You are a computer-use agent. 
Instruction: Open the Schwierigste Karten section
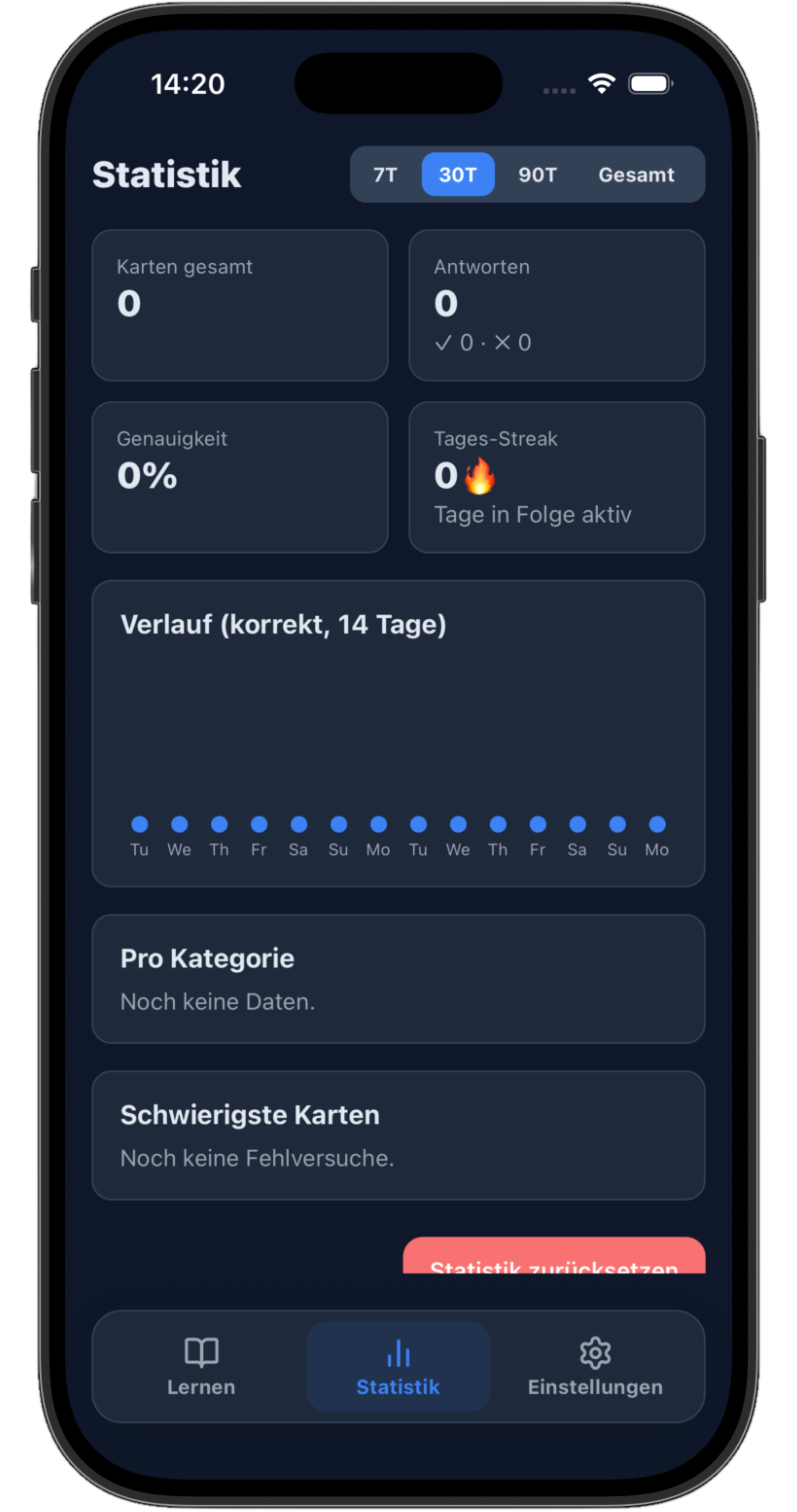(398, 1136)
